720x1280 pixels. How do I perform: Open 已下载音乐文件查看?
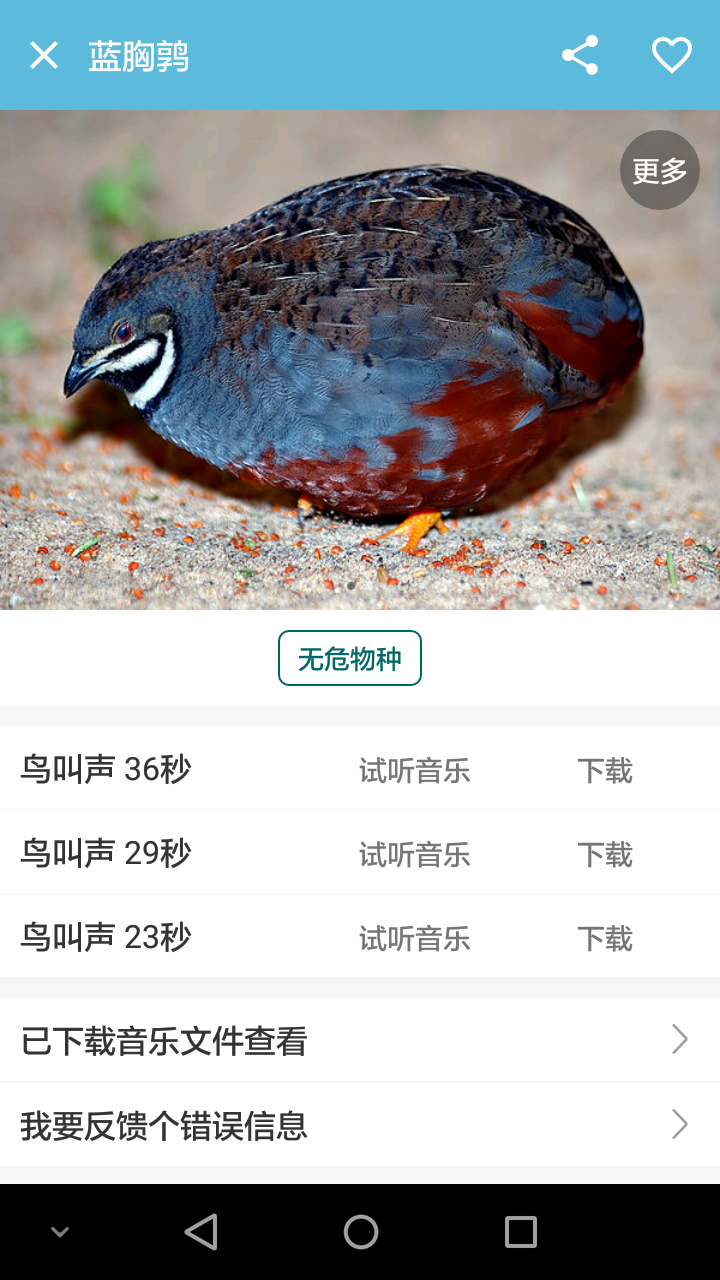coord(360,1040)
